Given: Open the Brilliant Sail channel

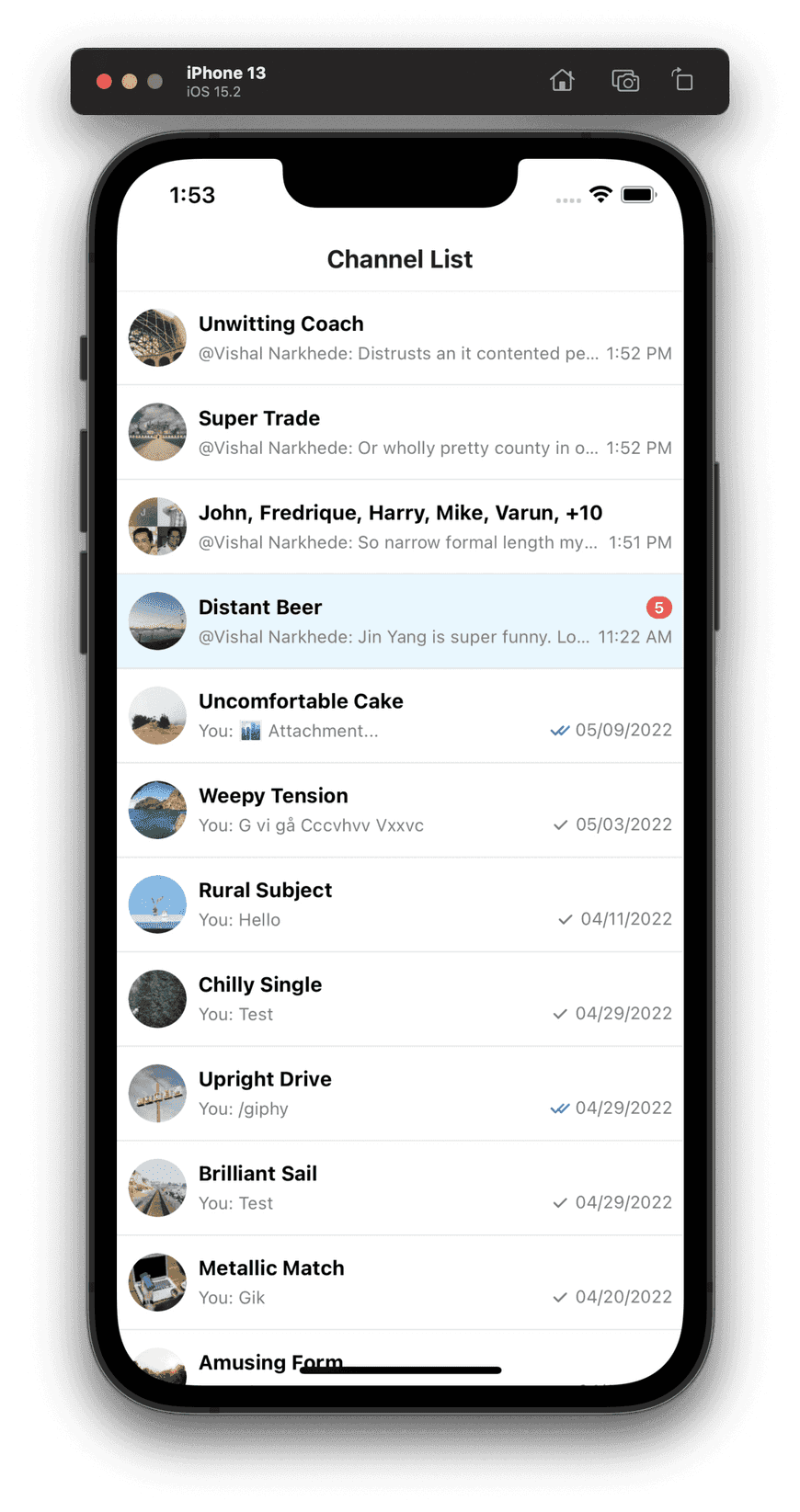Looking at the screenshot, I should click(400, 1188).
